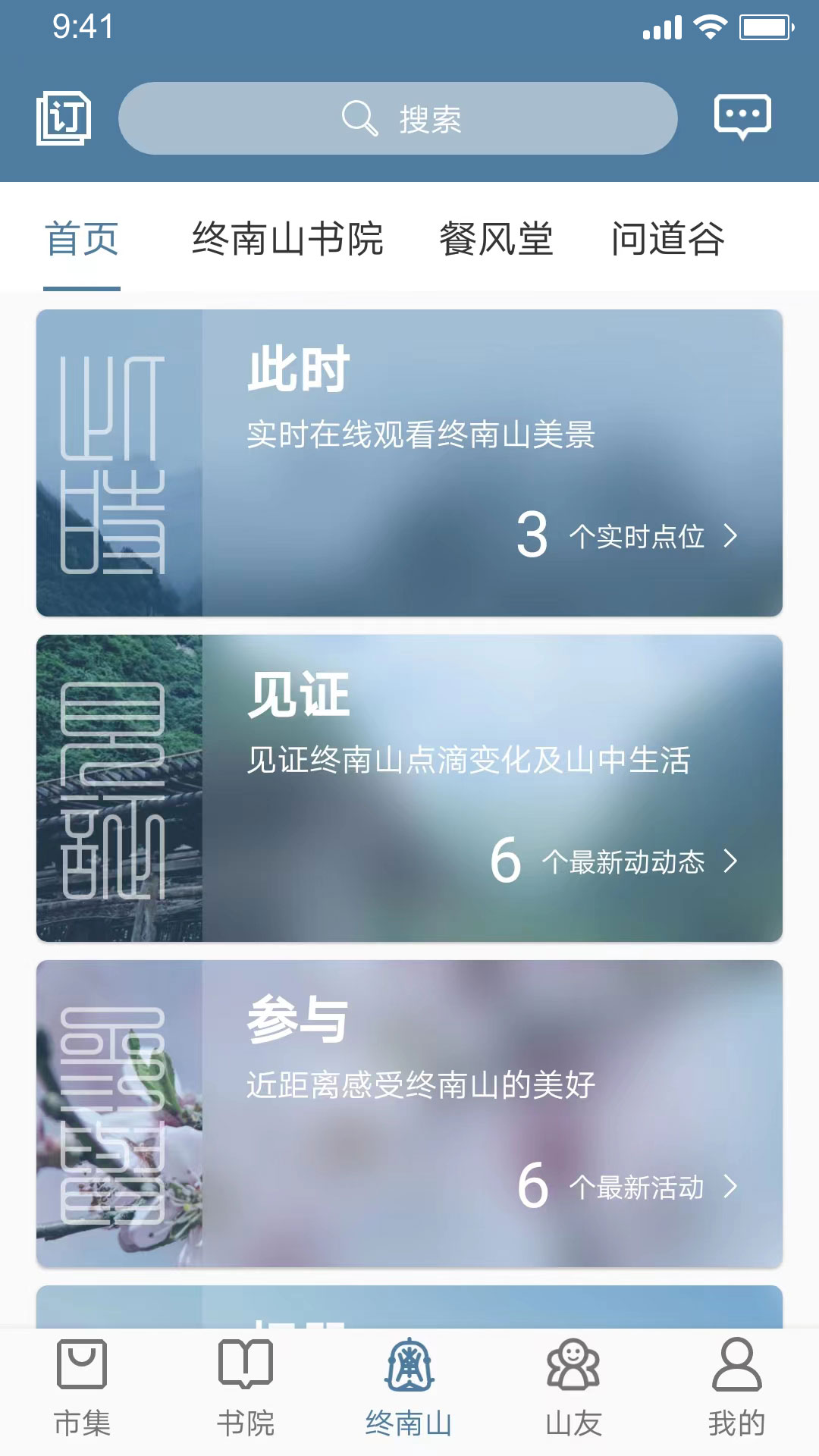Select the 首页 top tab
The height and width of the screenshot is (1456, 819).
82,240
